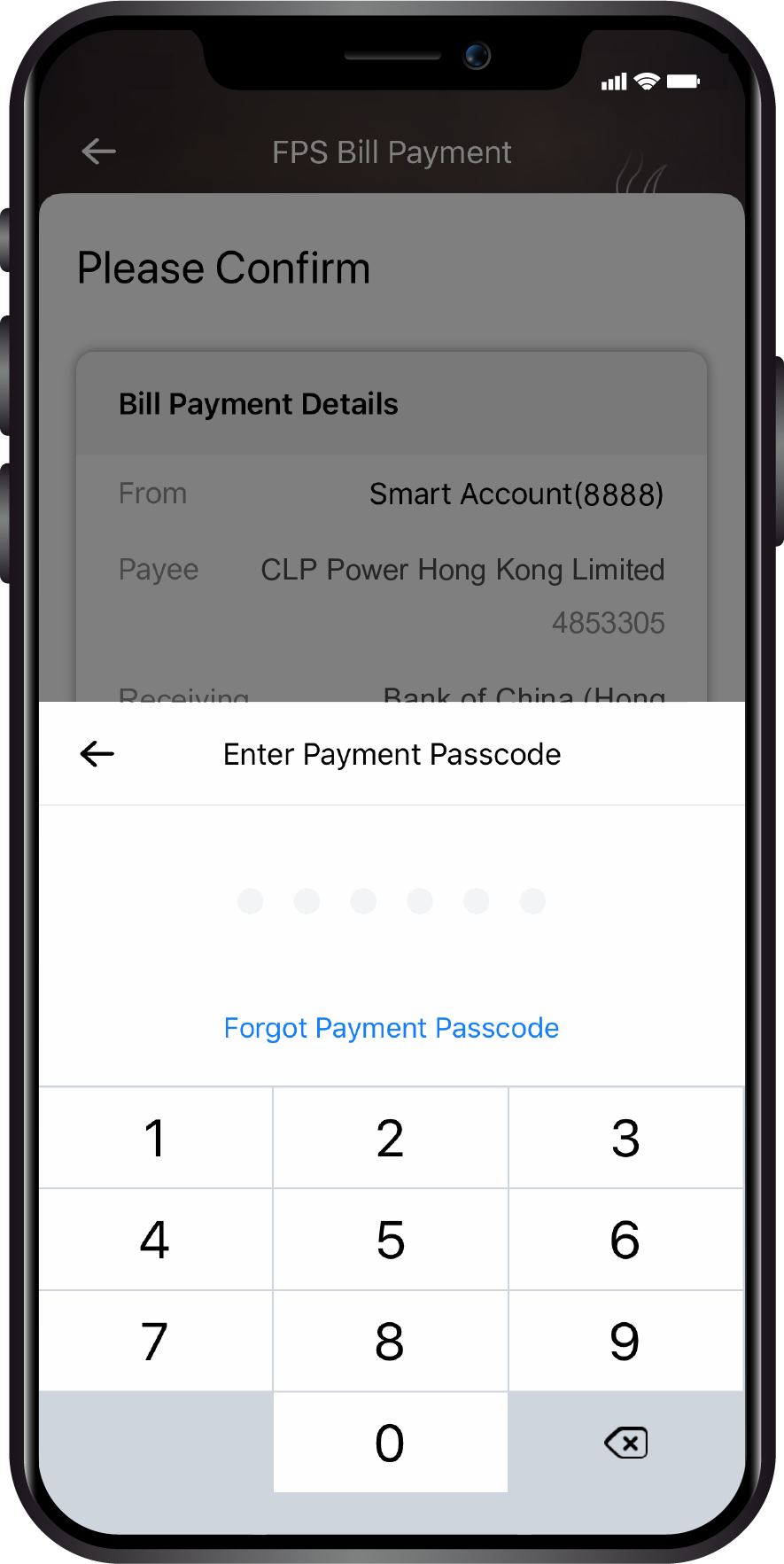Go back from the passcode entry sheet

coord(97,754)
